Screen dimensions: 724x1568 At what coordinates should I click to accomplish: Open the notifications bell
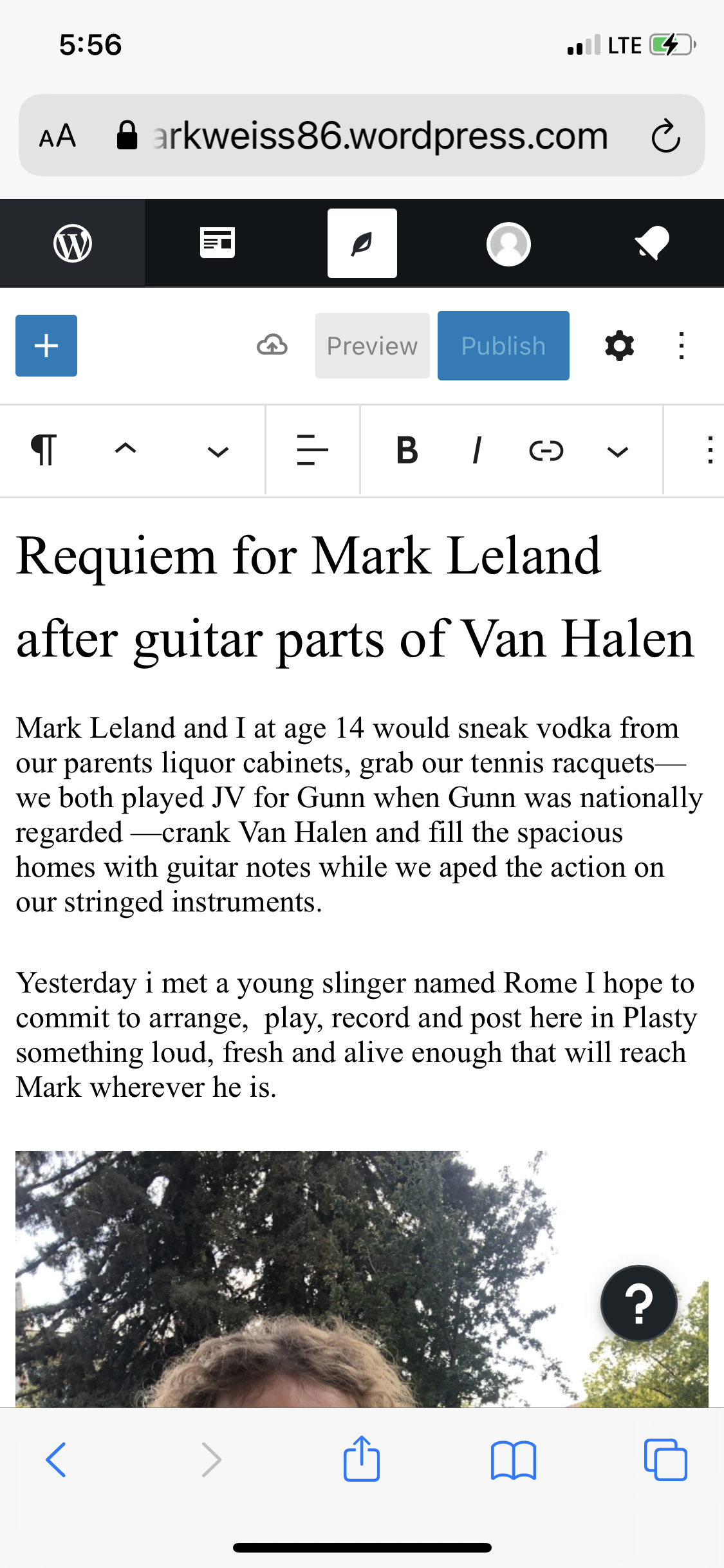(x=652, y=243)
